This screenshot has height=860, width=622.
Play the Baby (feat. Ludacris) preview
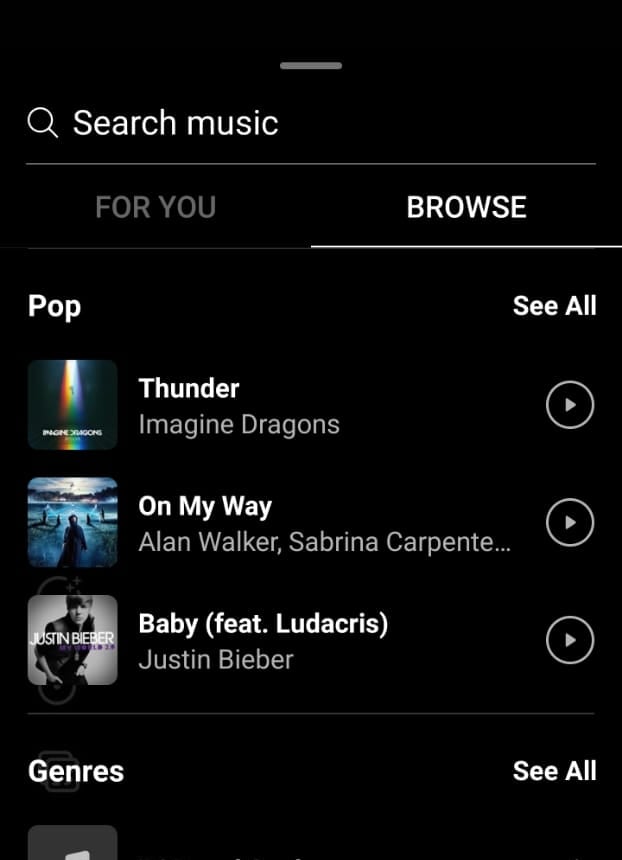[570, 641]
